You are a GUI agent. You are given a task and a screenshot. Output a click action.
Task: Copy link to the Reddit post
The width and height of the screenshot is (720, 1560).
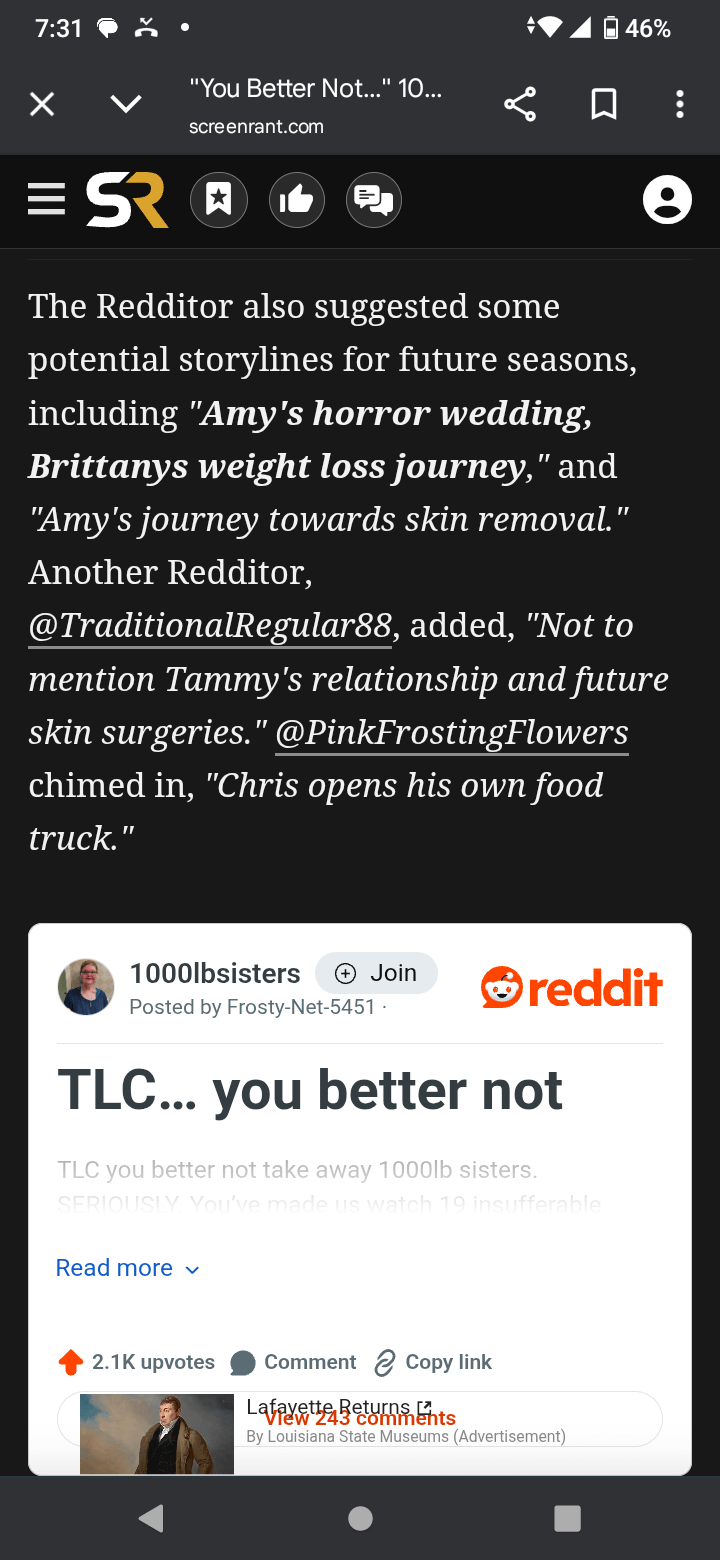434,1362
